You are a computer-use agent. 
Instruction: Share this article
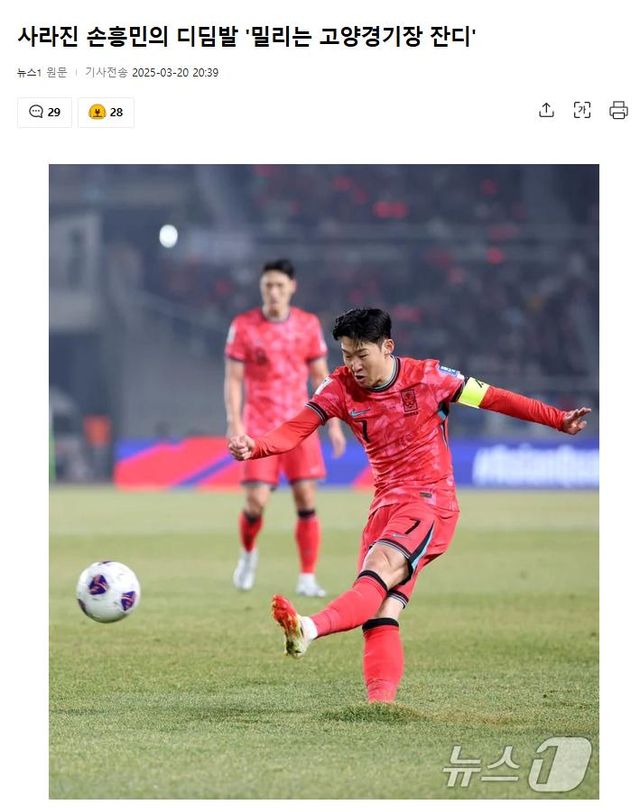point(546,110)
